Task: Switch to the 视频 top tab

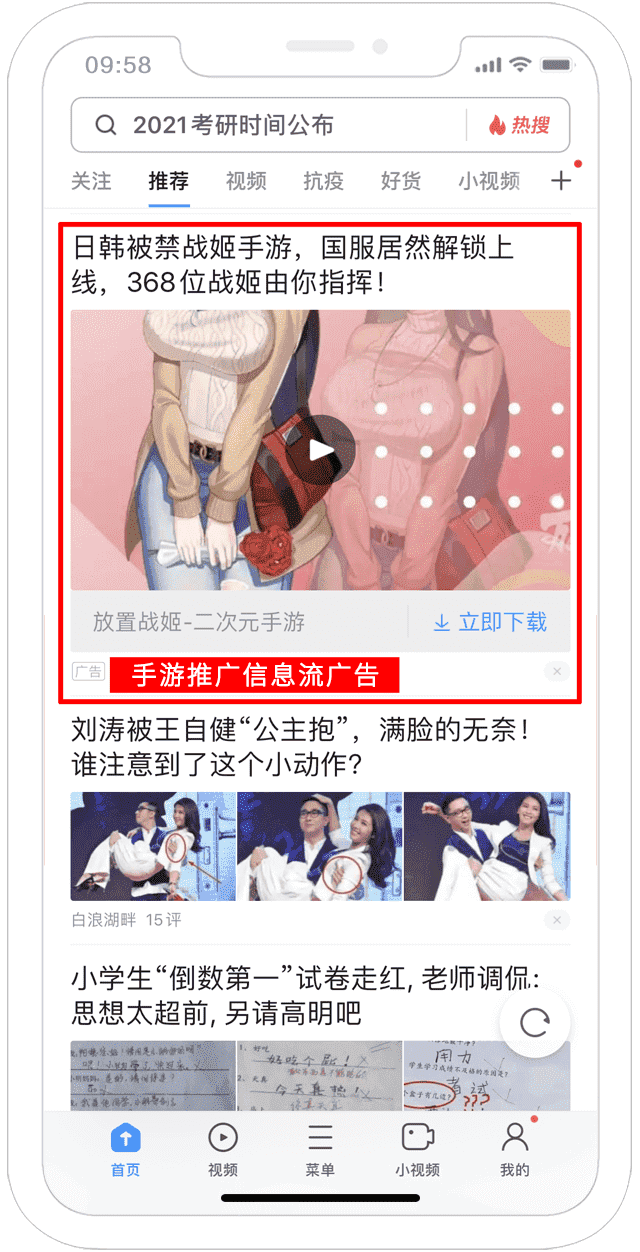Action: [246, 181]
